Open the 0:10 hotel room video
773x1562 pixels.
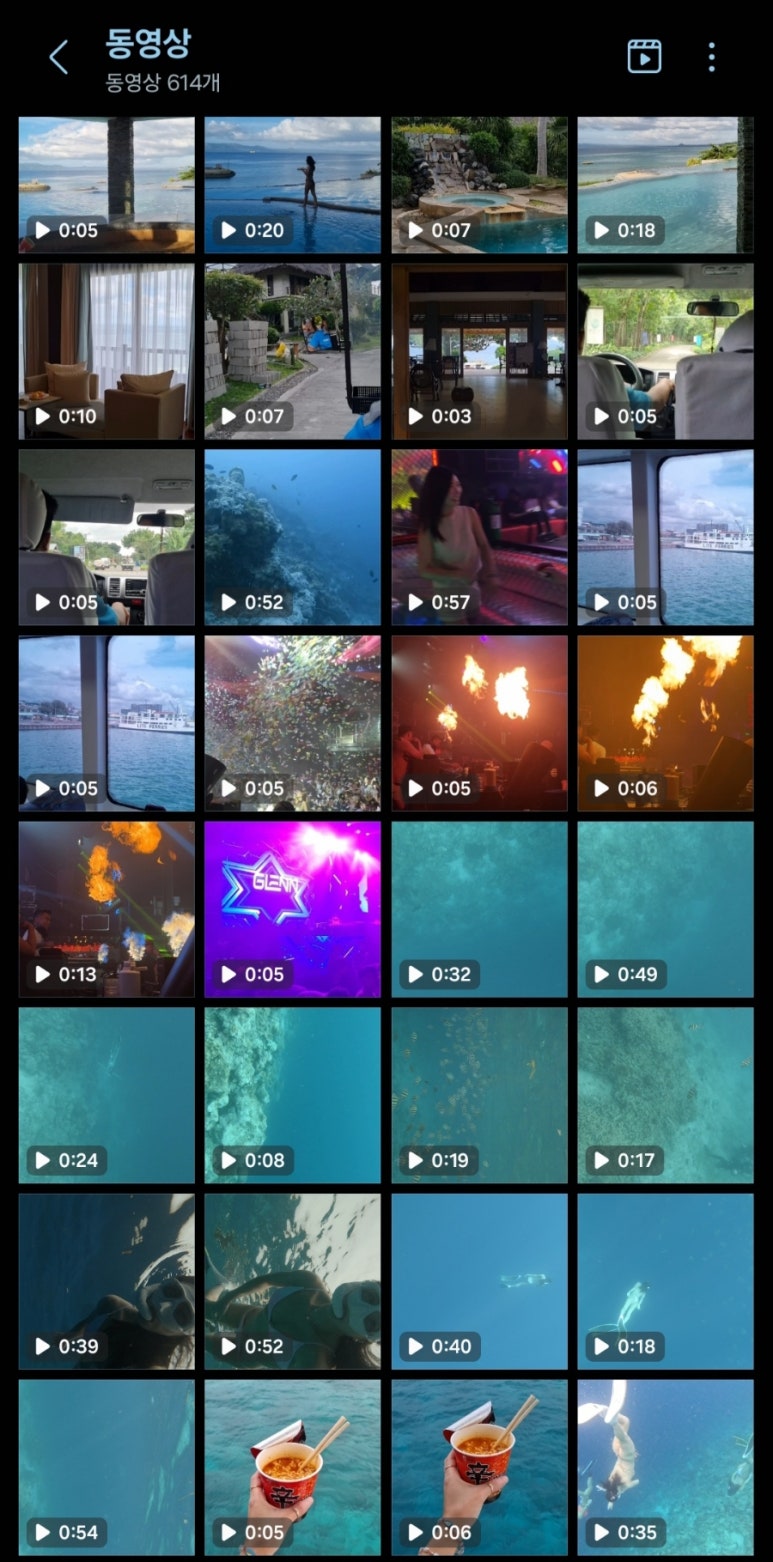coord(106,351)
